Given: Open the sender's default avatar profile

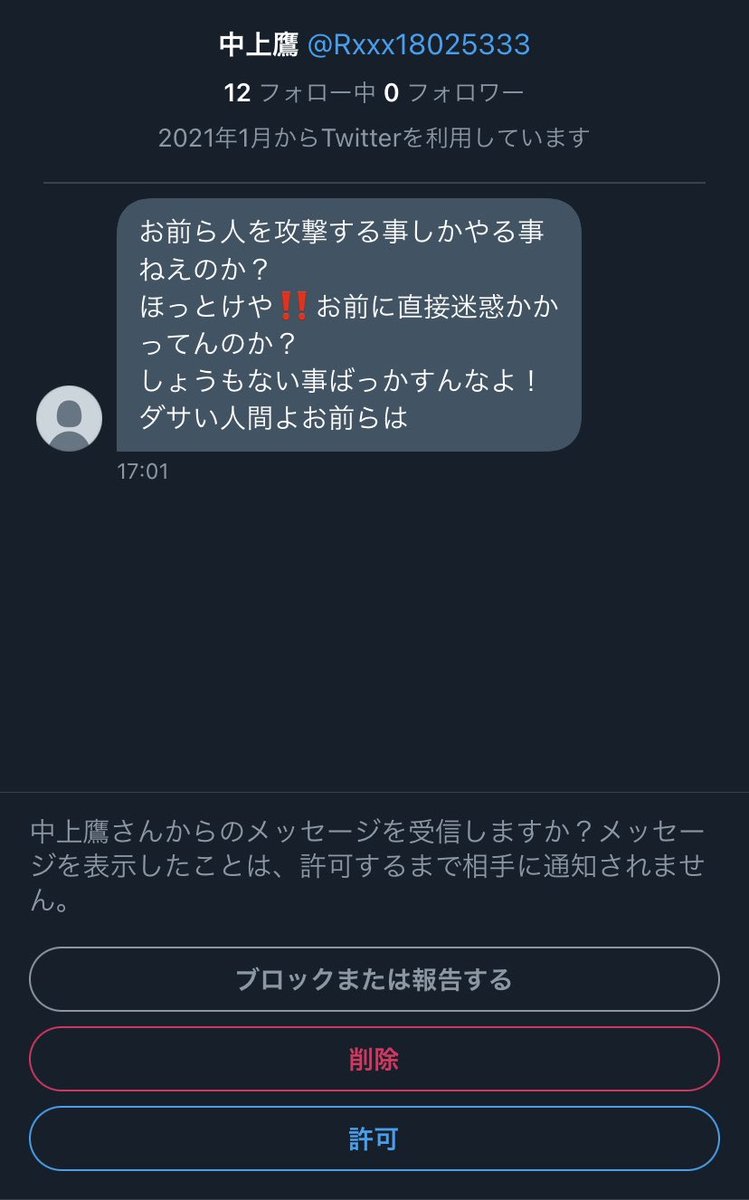Looking at the screenshot, I should tap(69, 418).
